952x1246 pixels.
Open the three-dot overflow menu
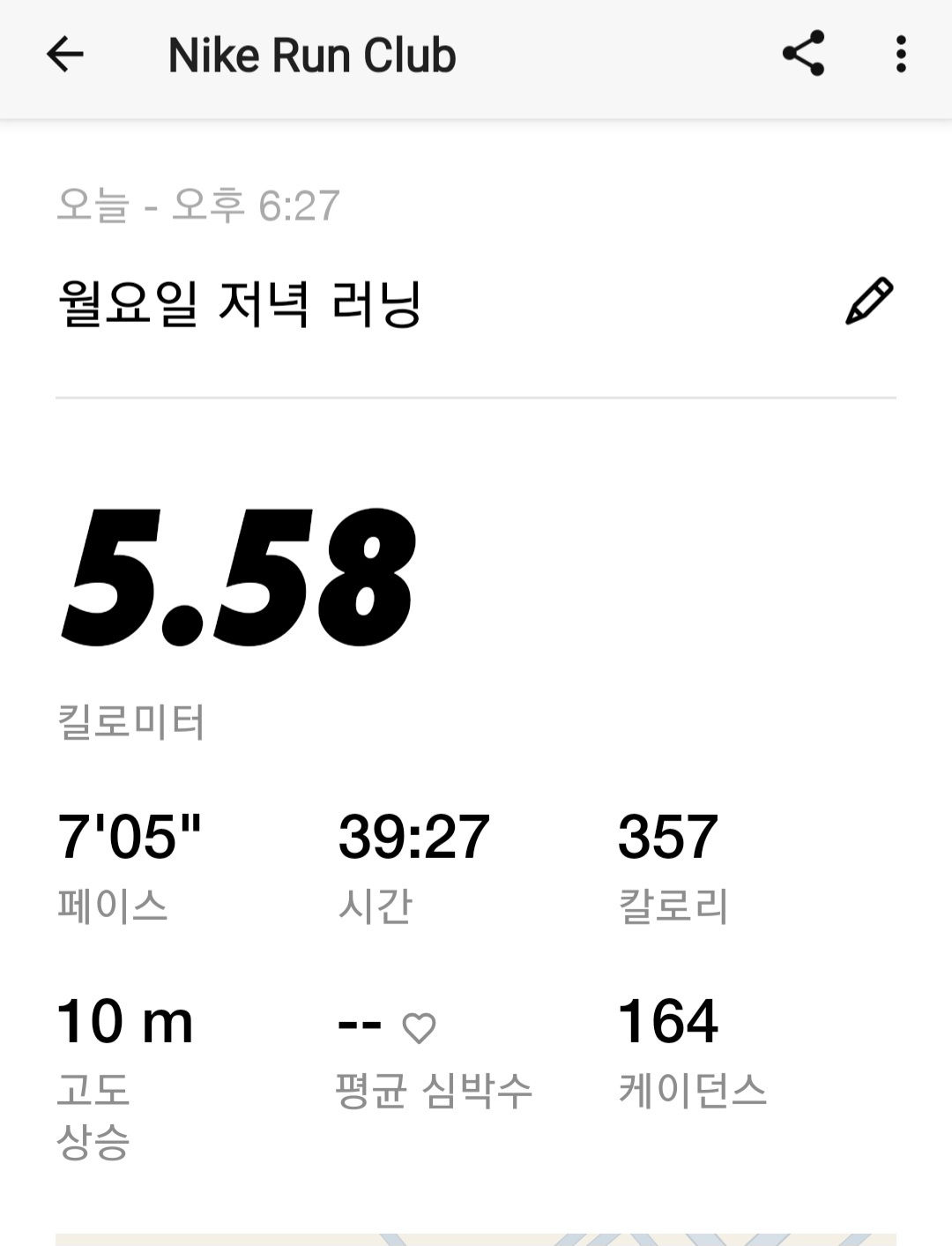coord(900,54)
